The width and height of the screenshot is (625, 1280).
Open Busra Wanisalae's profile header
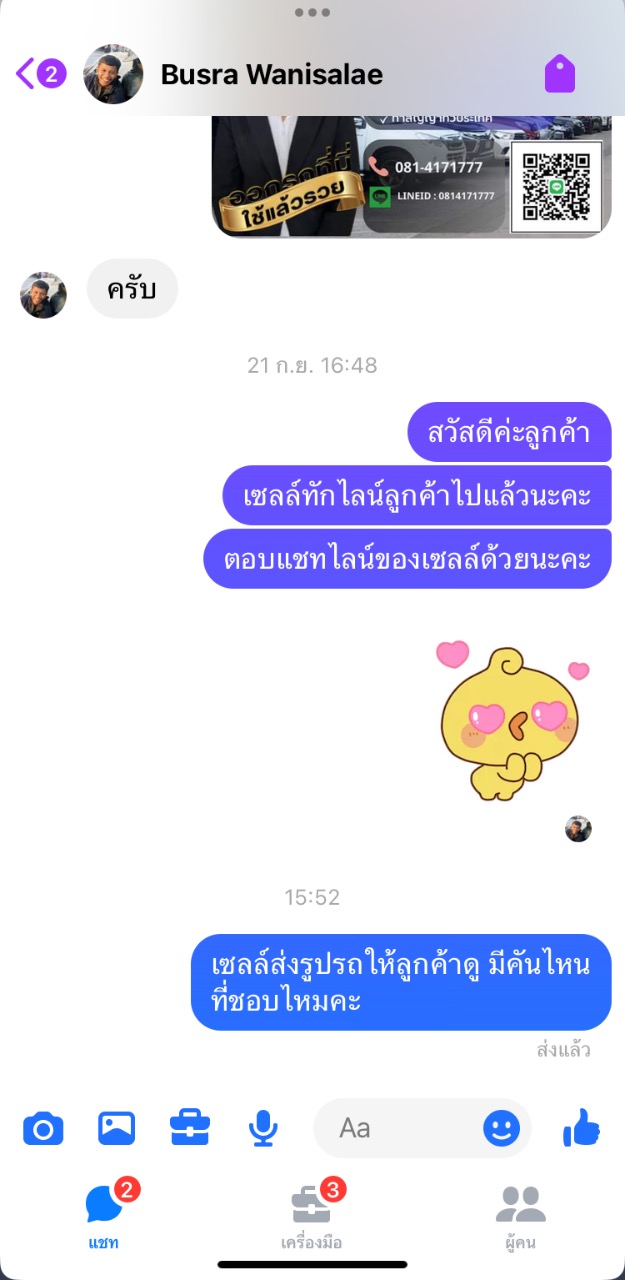pos(270,75)
